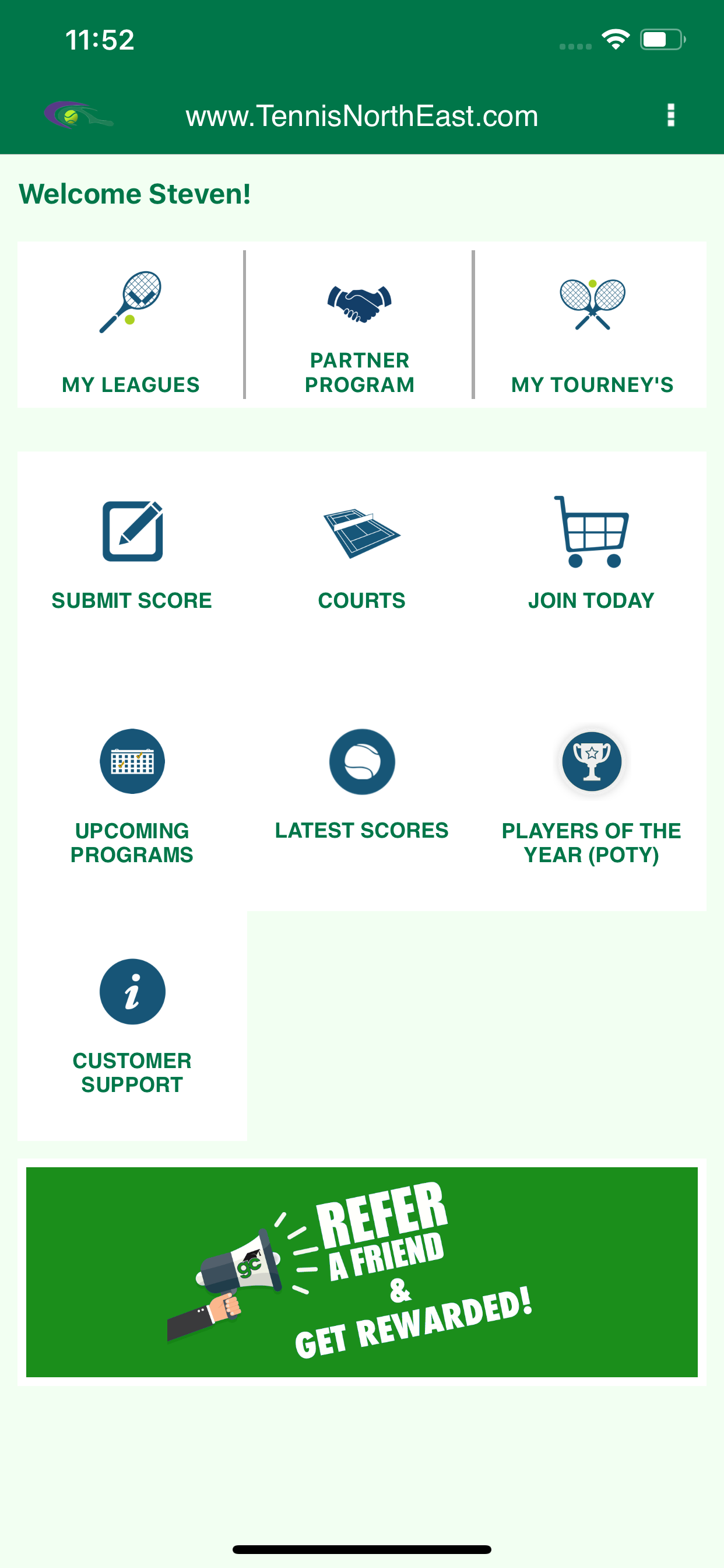
Task: Select the Submit Score pencil icon
Action: tap(132, 532)
